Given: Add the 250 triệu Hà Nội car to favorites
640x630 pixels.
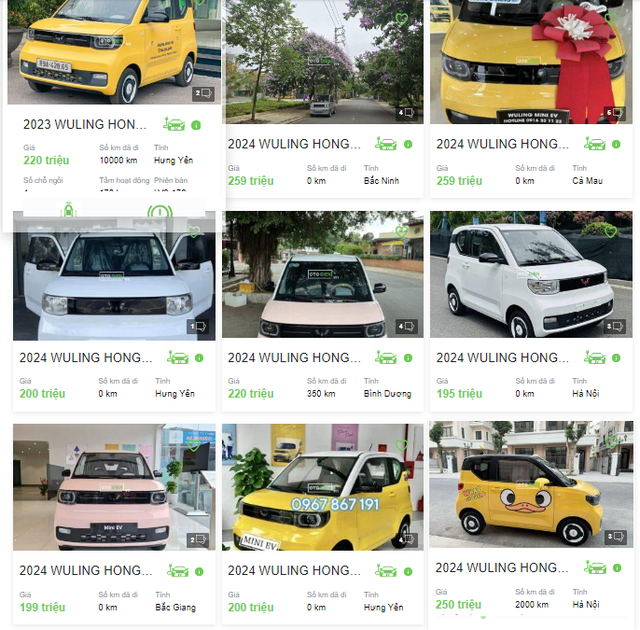Looking at the screenshot, I should point(610,442).
